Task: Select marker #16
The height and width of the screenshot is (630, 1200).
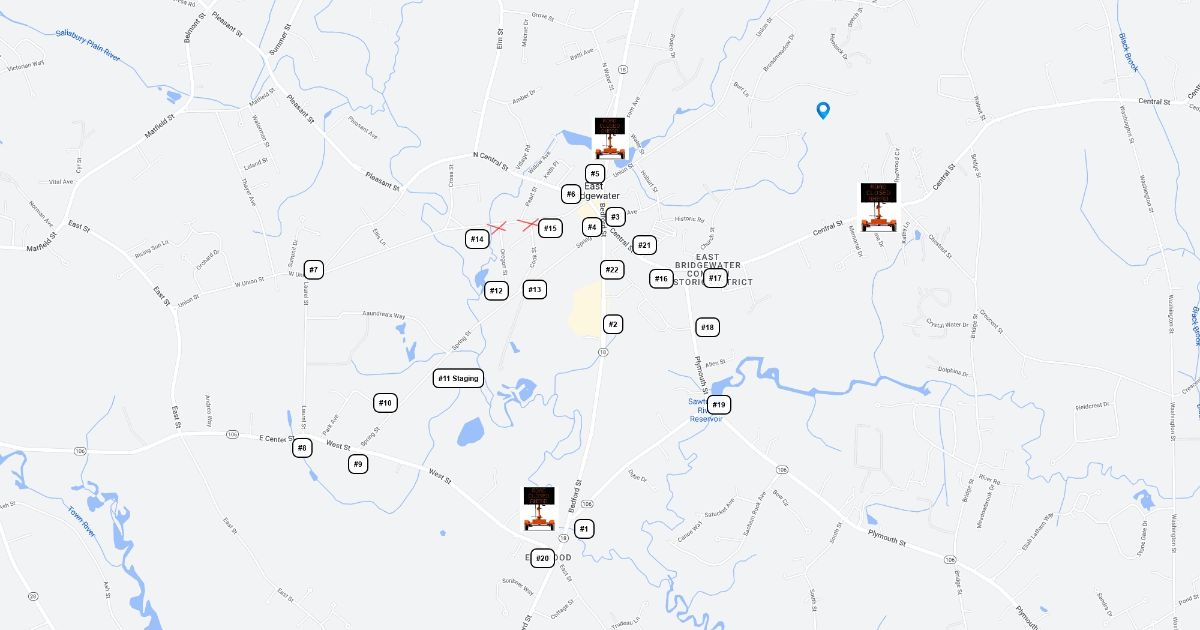Action: pyautogui.click(x=661, y=279)
